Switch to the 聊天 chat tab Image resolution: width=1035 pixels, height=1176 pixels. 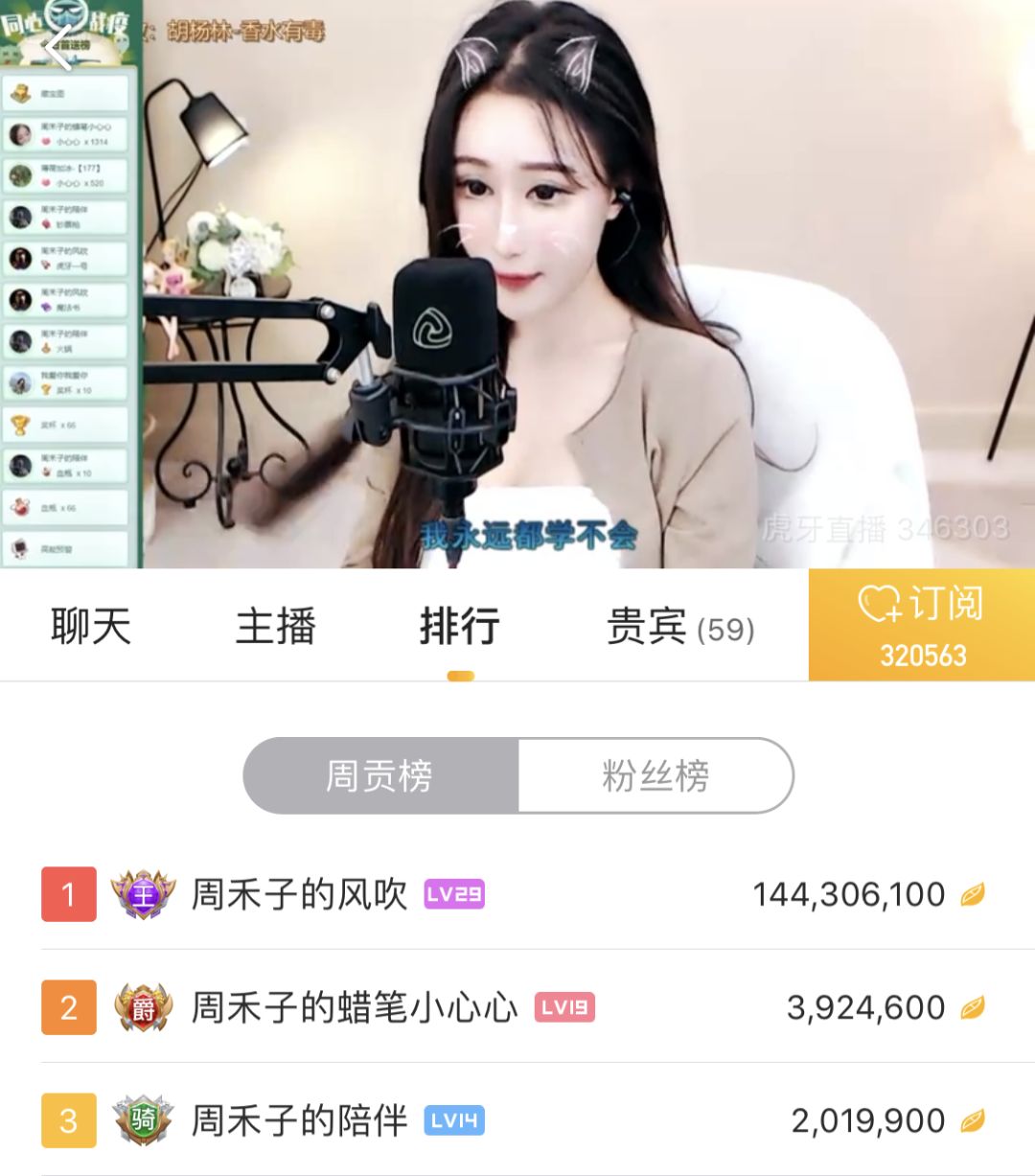(92, 625)
